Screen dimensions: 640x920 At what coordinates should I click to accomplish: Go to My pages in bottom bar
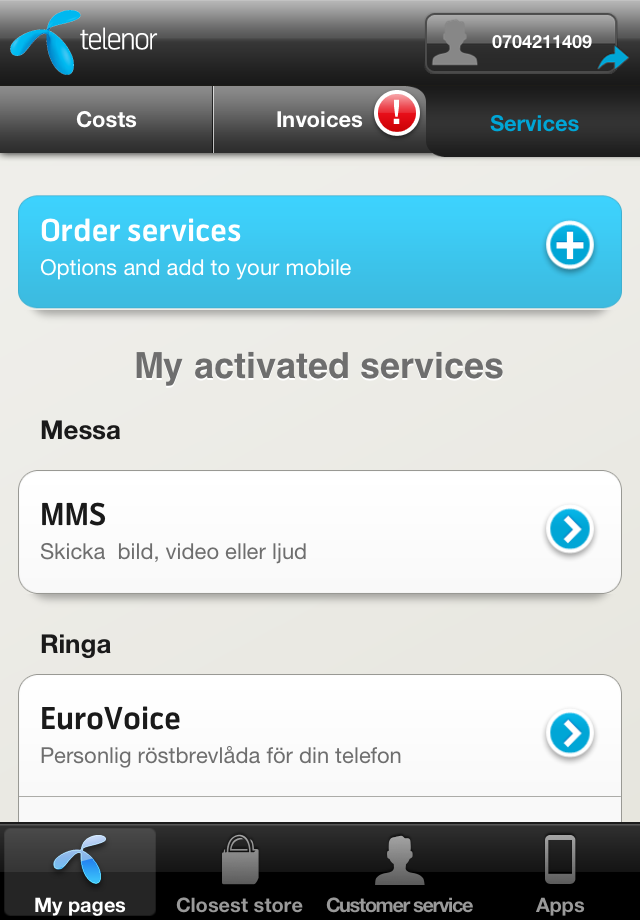coord(80,874)
